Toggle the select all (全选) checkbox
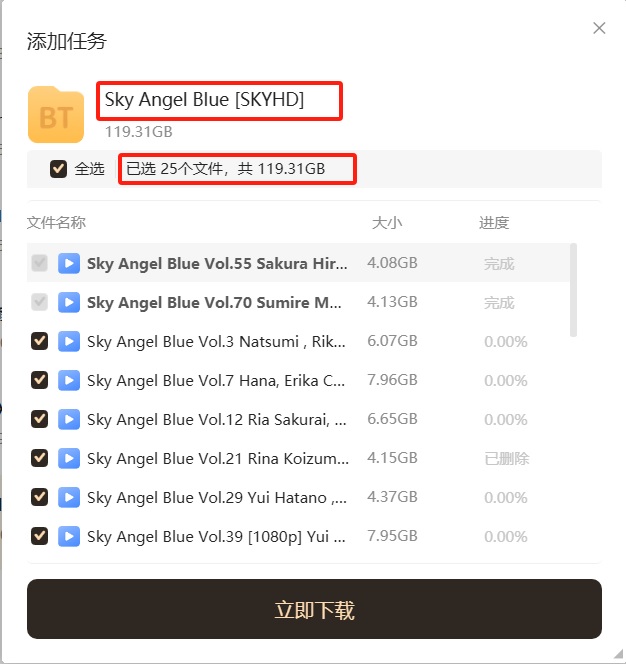Viewport: 626px width, 664px height. point(59,168)
